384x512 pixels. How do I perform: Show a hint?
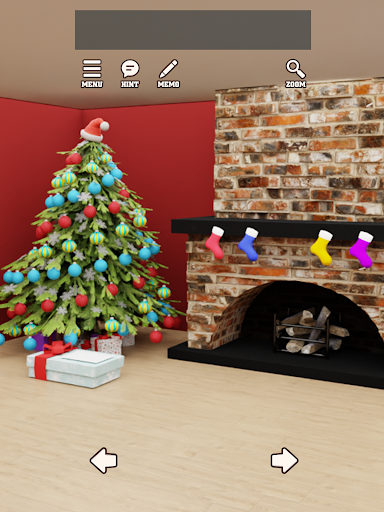tap(130, 73)
